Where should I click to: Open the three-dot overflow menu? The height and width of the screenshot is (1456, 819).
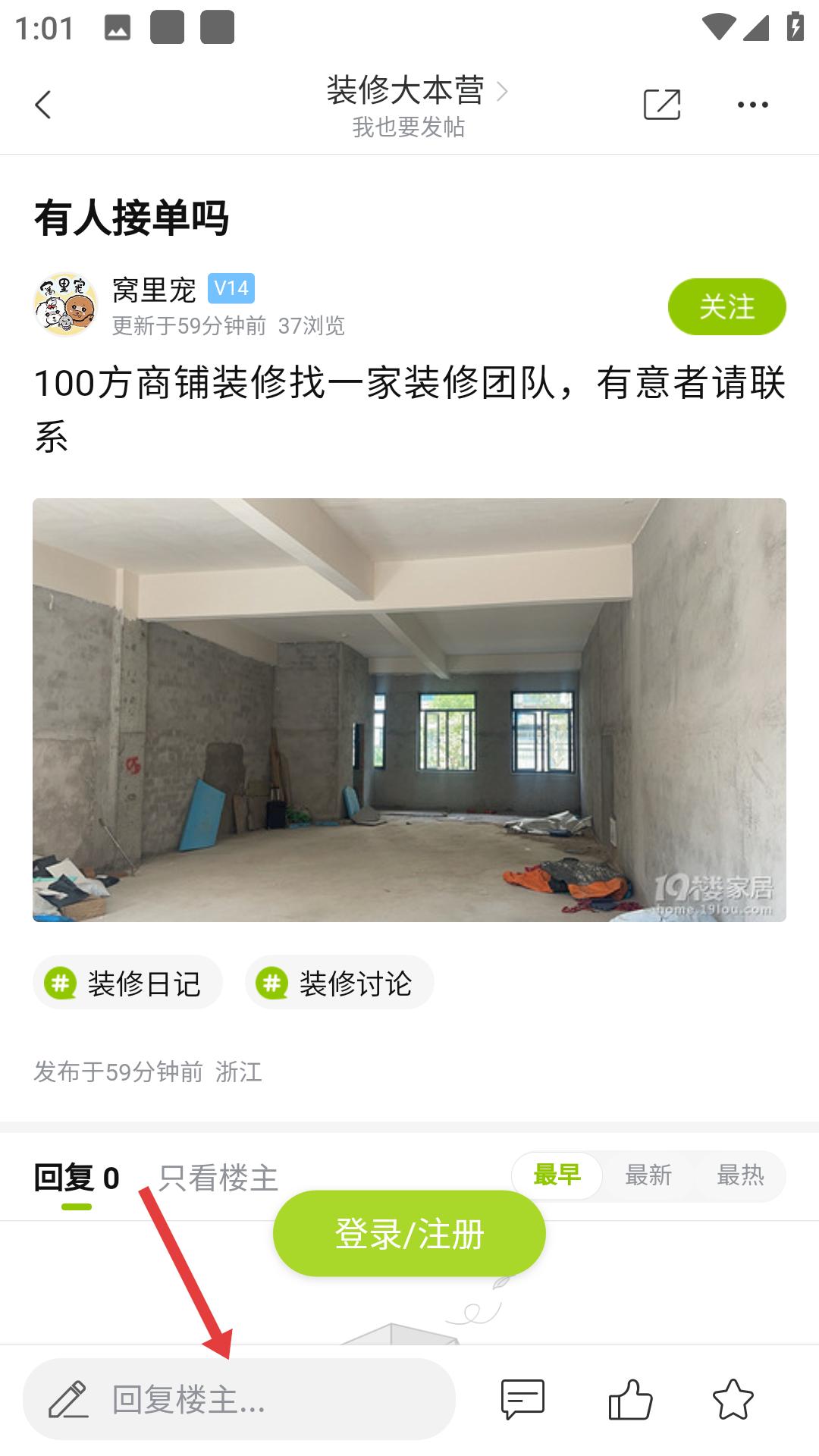pyautogui.click(x=752, y=105)
